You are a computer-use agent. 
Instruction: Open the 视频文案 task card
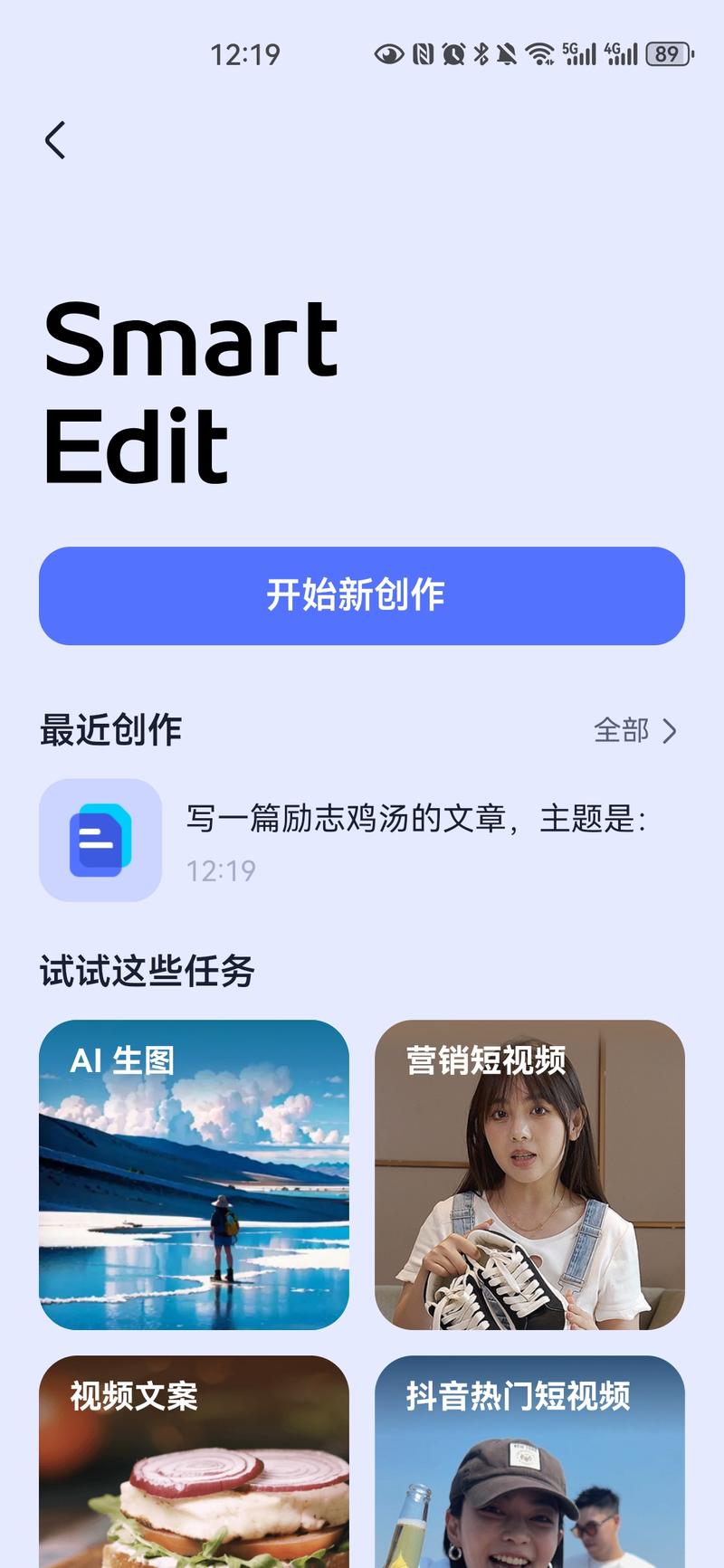pos(194,1461)
